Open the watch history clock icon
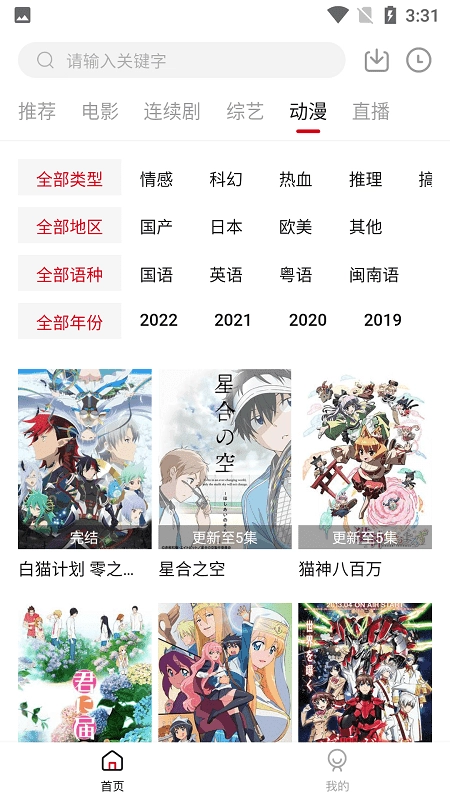Image resolution: width=450 pixels, height=800 pixels. [418, 60]
